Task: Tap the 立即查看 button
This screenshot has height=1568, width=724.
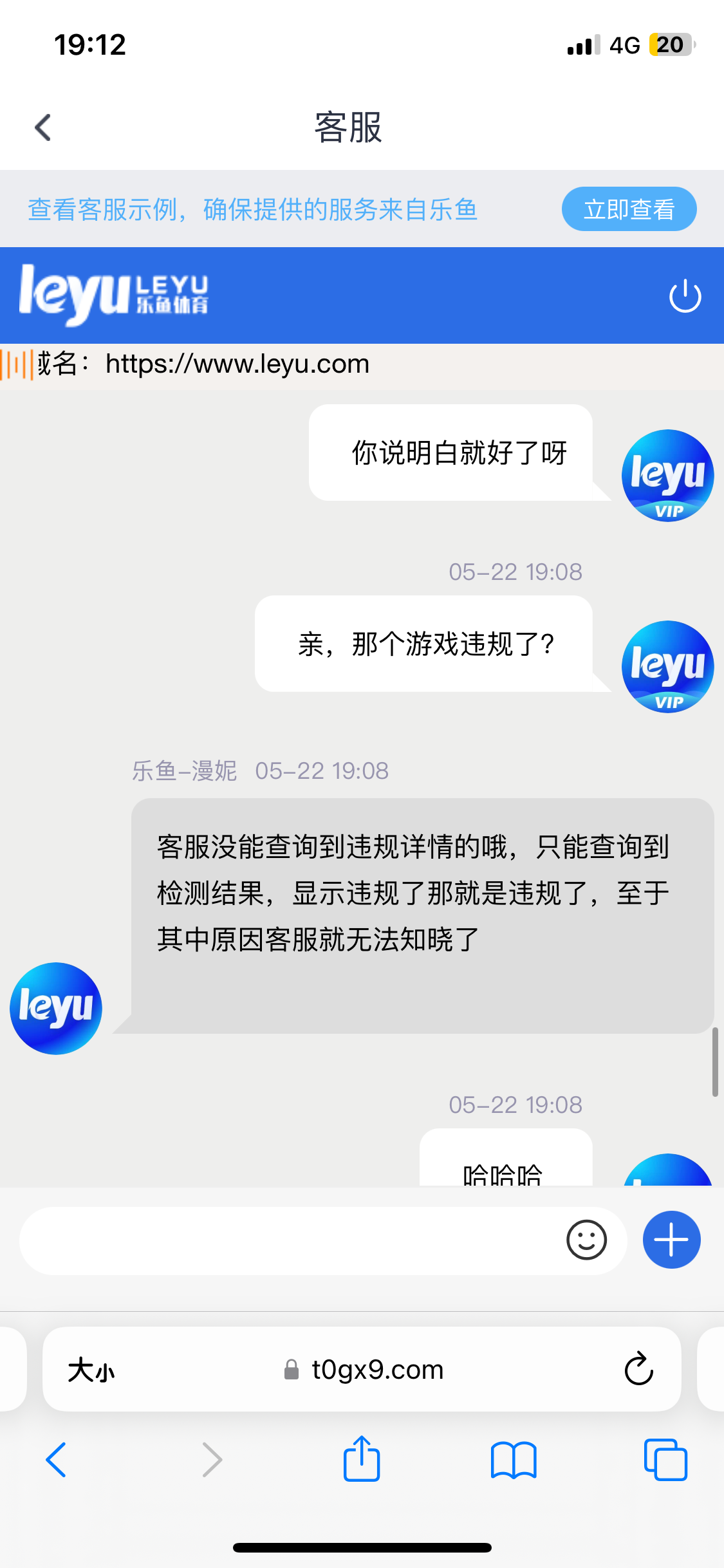Action: pyautogui.click(x=629, y=209)
